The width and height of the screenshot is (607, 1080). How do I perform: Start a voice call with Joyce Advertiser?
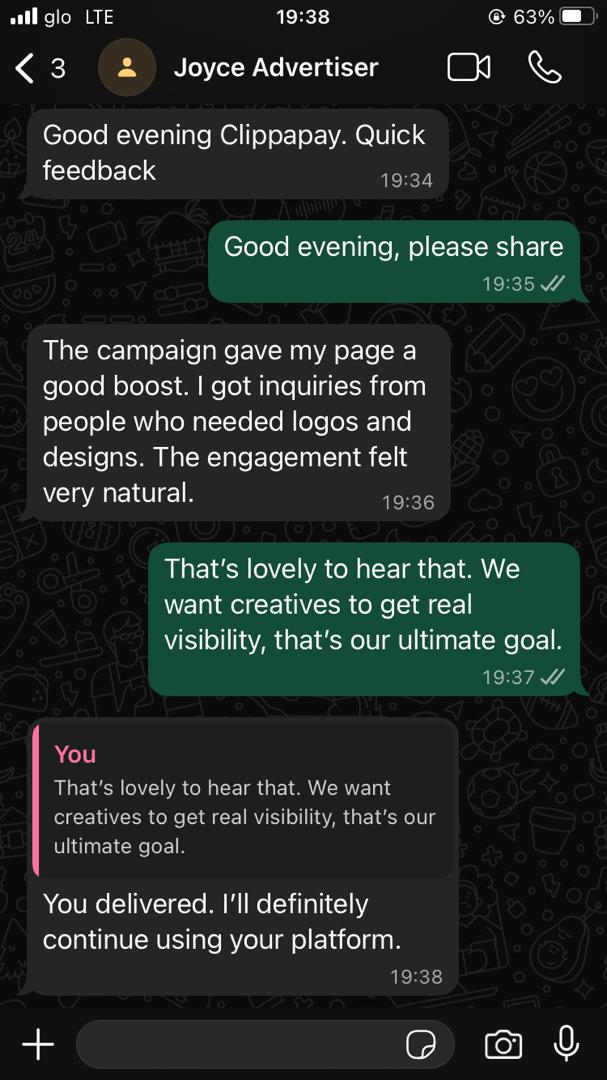[544, 68]
